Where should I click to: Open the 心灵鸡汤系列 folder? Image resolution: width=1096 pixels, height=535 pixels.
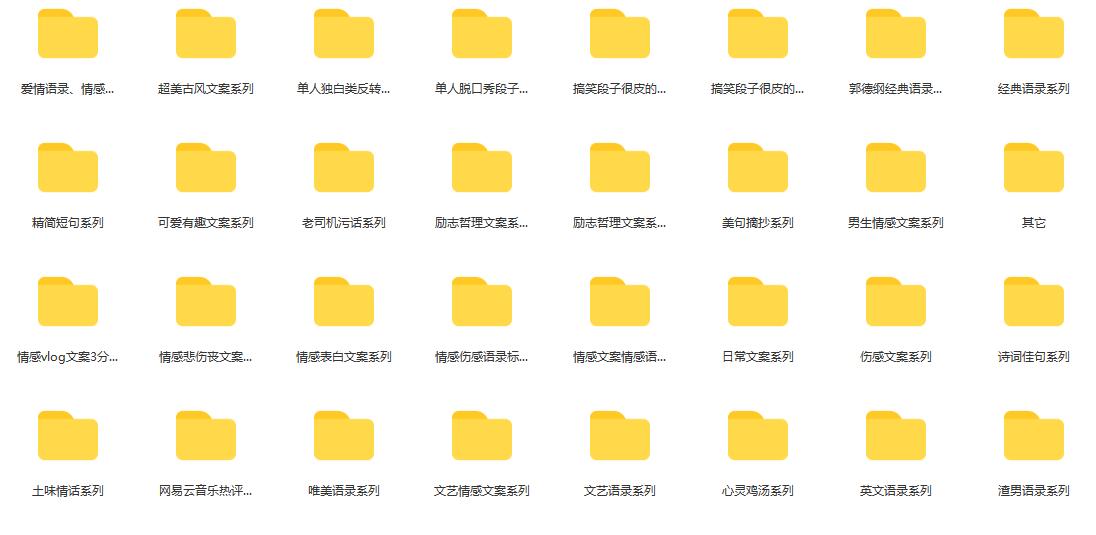coord(758,437)
